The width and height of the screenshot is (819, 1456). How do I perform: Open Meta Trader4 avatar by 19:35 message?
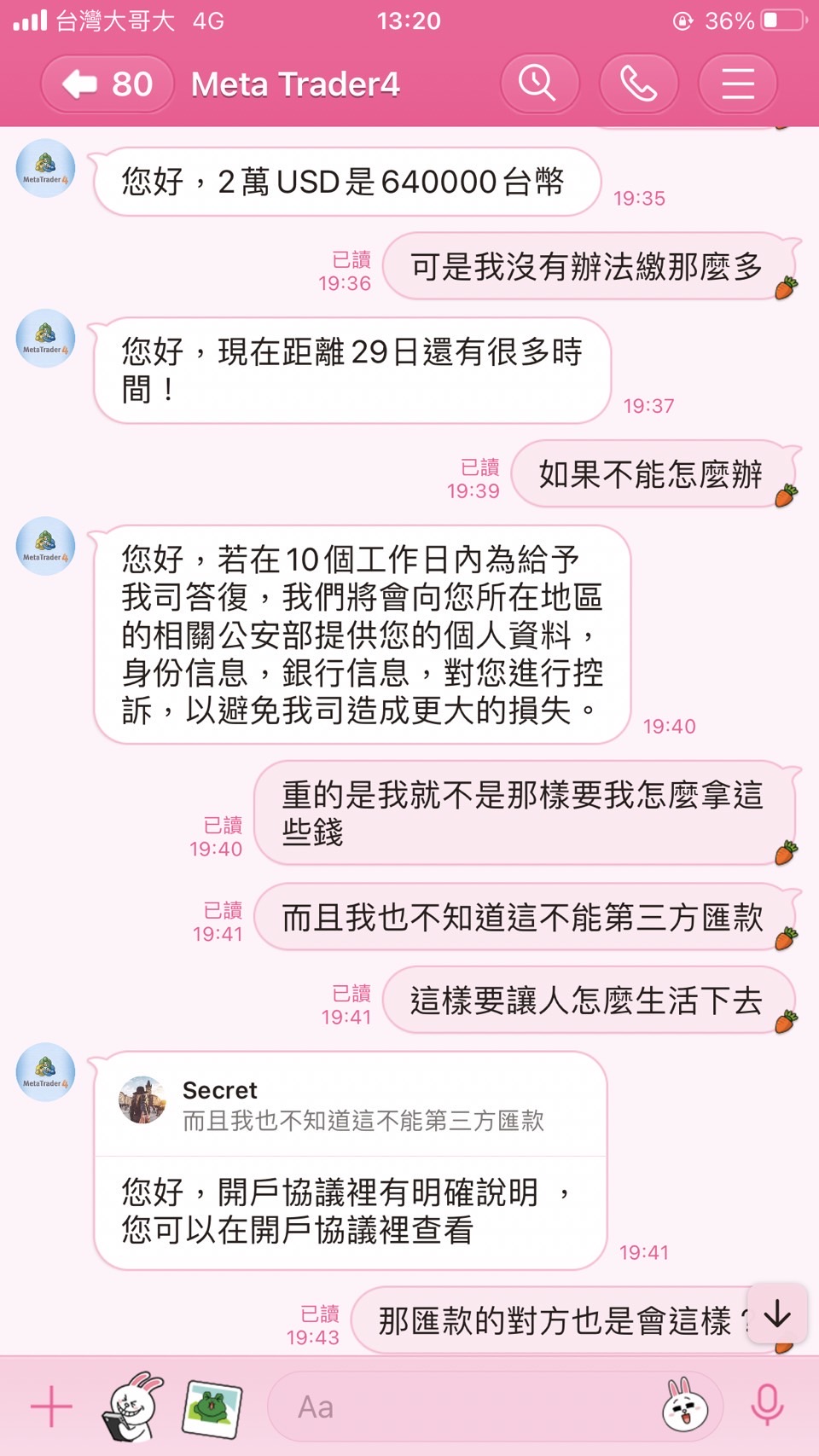[45, 168]
